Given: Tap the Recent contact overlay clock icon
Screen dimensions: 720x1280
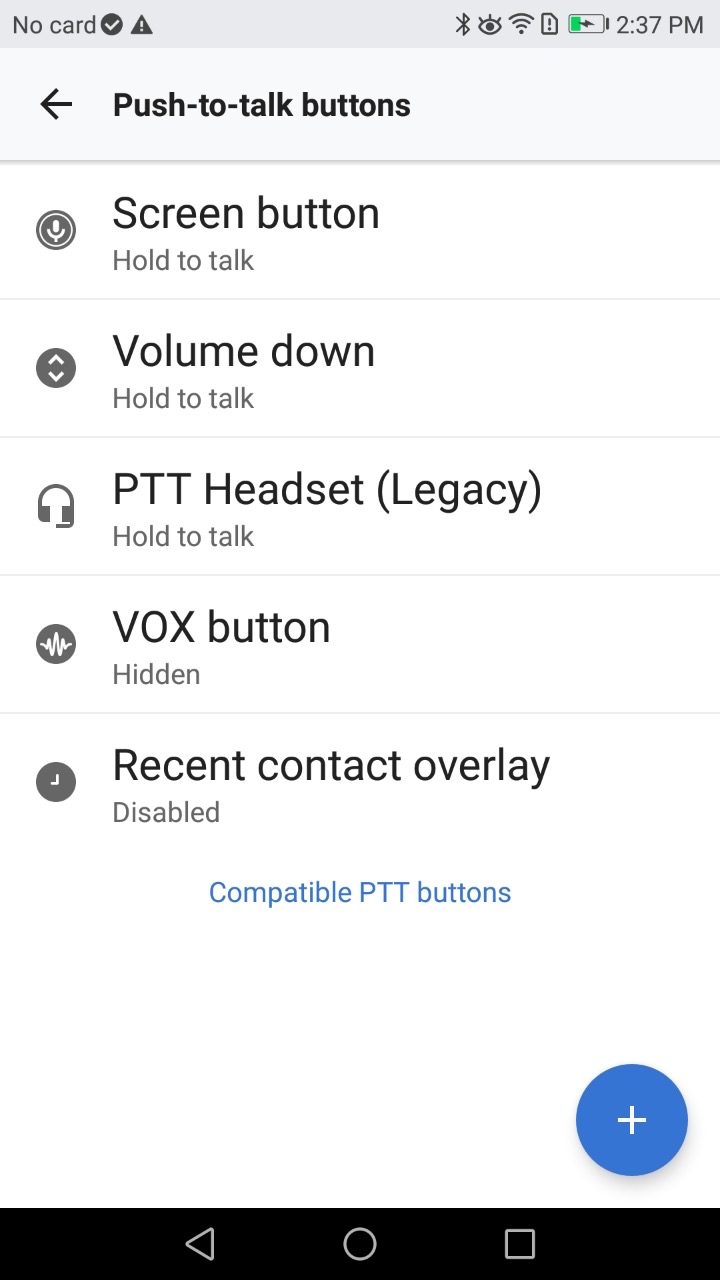Looking at the screenshot, I should point(56,781).
